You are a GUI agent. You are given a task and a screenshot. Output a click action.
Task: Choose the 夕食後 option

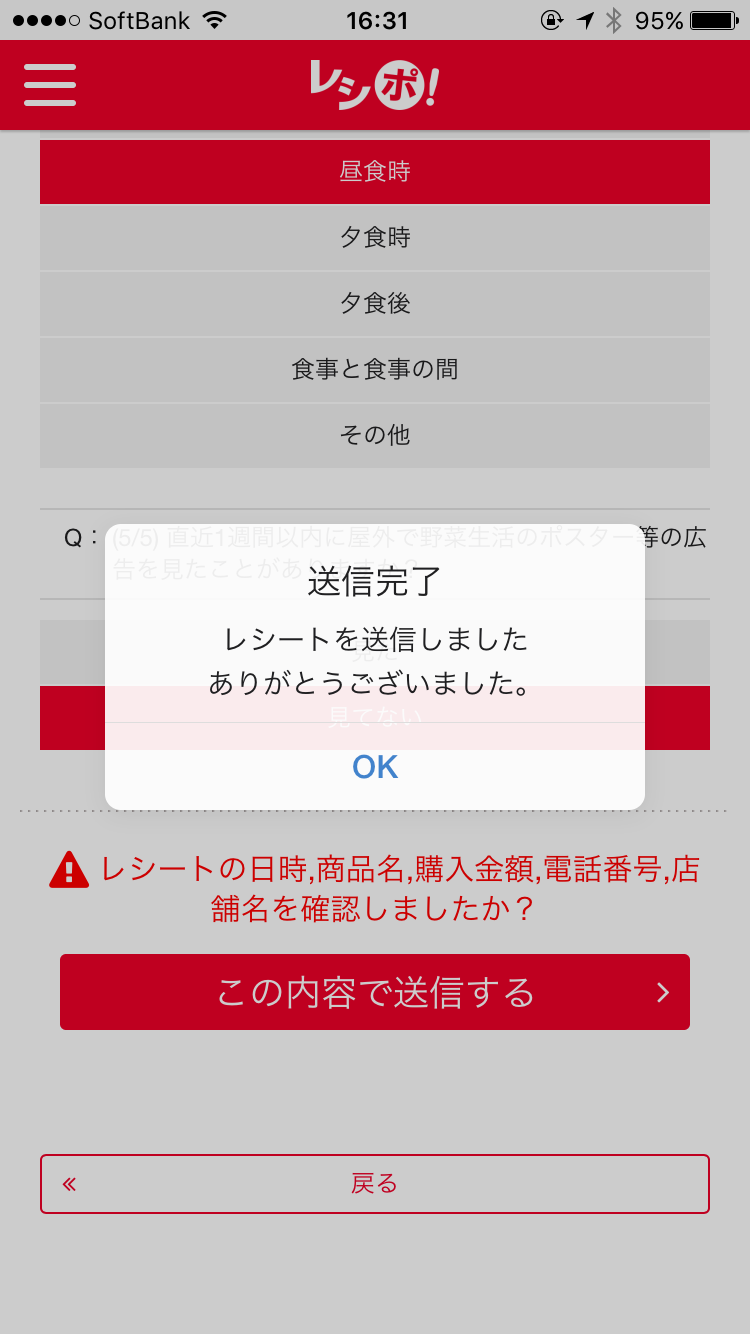coord(375,304)
